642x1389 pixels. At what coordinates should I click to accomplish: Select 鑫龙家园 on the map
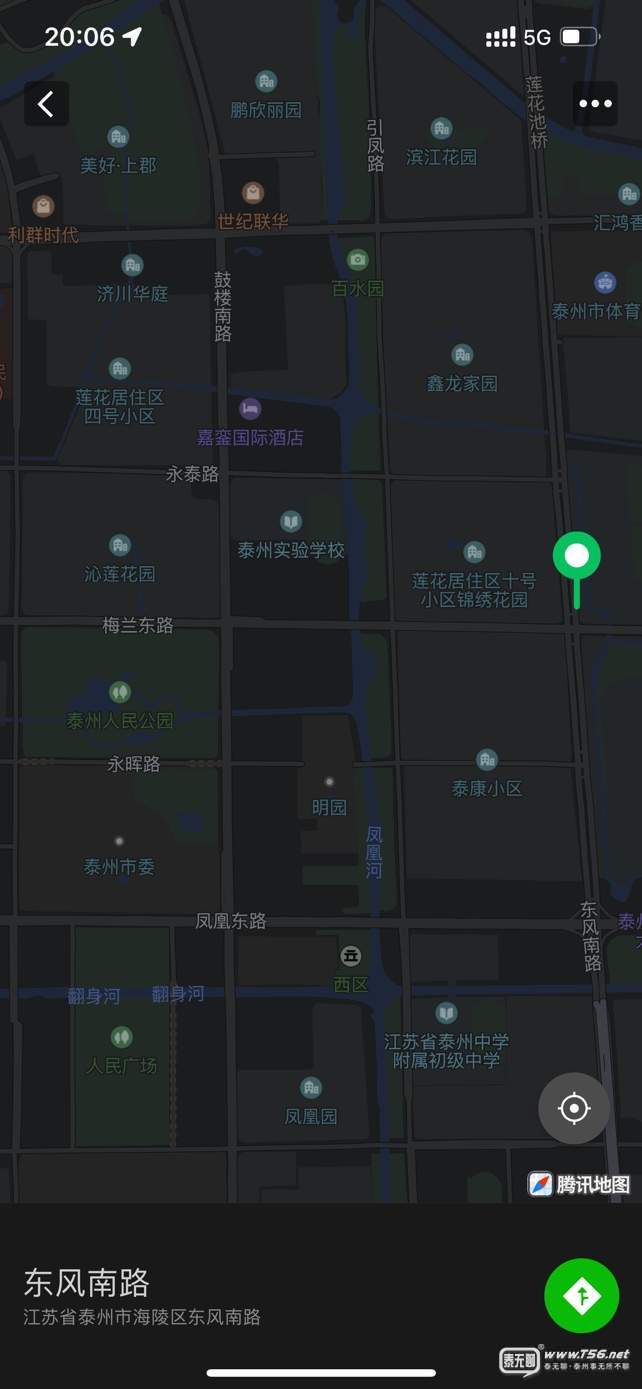coord(462,369)
